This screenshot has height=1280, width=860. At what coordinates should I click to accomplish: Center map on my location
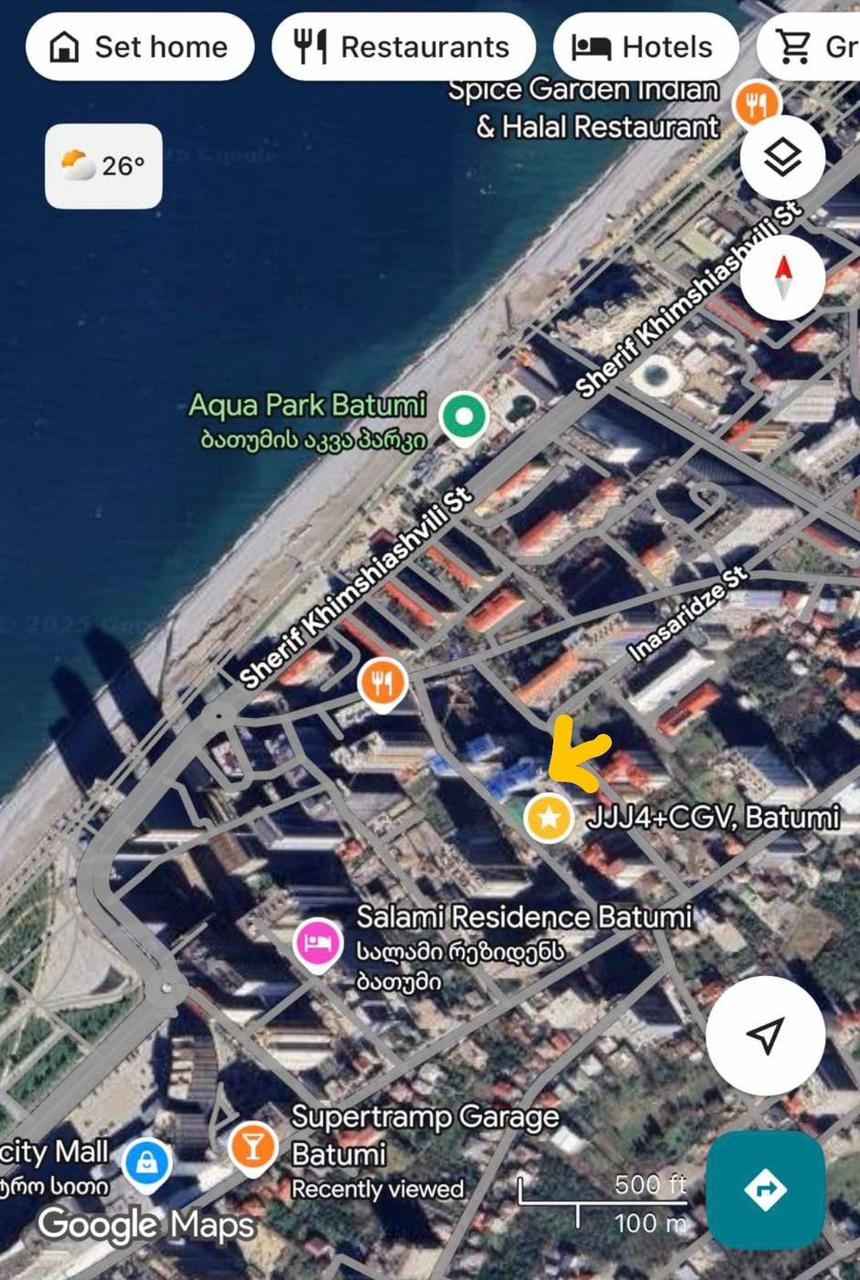click(x=765, y=1037)
